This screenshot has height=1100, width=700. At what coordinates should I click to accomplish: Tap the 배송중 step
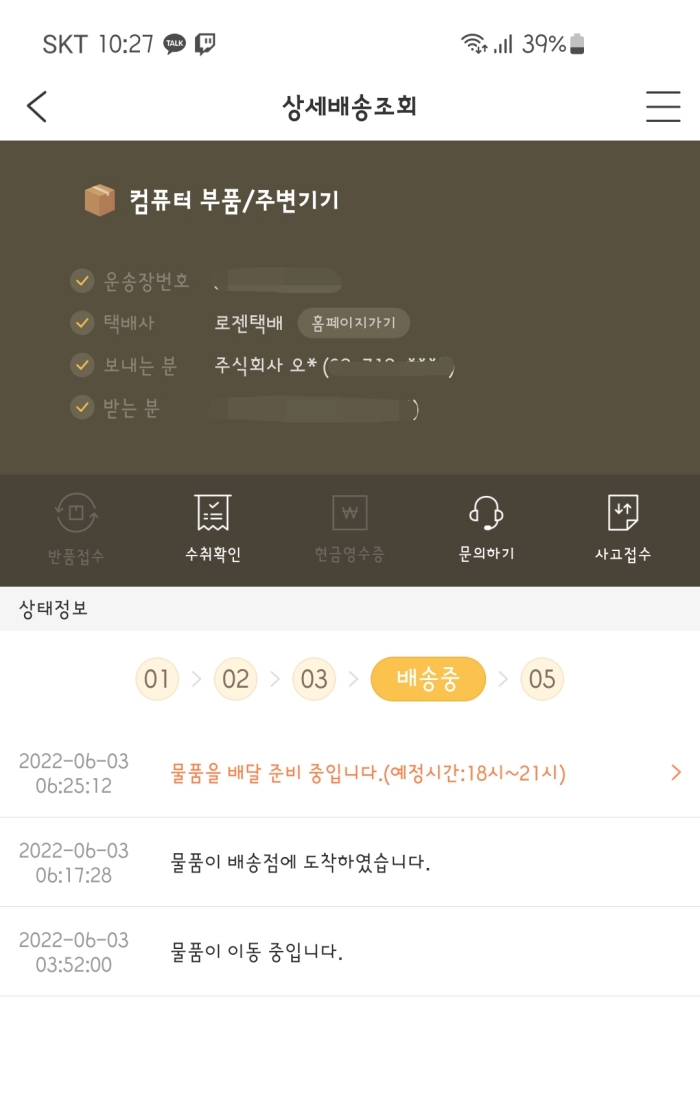(428, 680)
